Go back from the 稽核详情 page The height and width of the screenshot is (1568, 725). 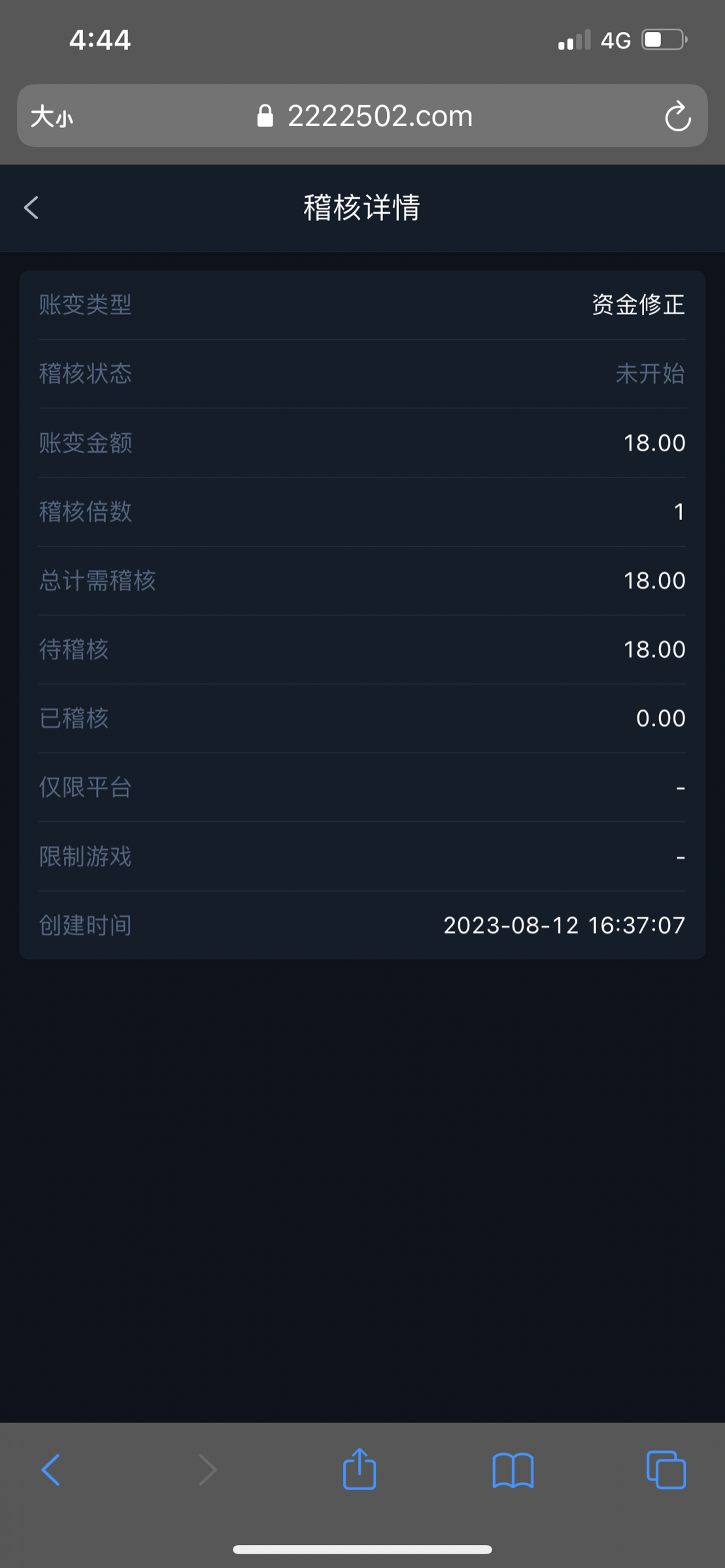31,208
